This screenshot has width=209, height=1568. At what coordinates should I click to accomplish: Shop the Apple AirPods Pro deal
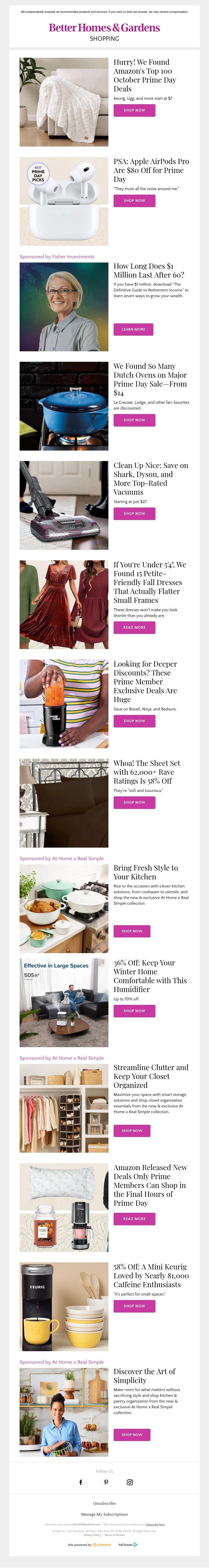(x=134, y=200)
